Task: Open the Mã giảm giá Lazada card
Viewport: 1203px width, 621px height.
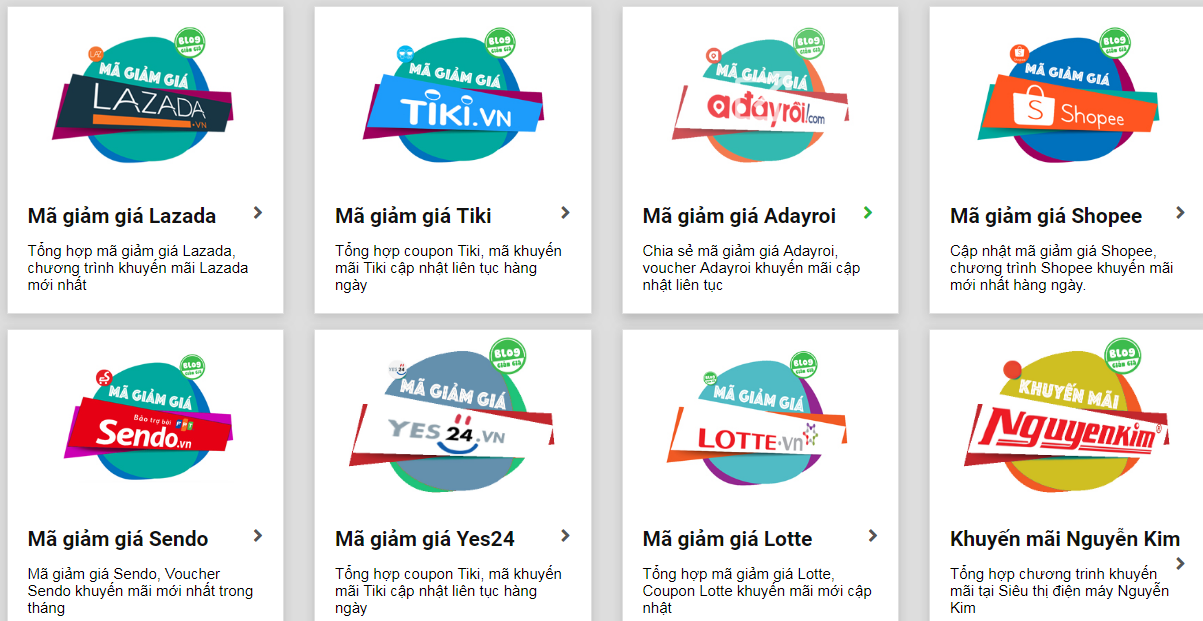Action: point(122,216)
